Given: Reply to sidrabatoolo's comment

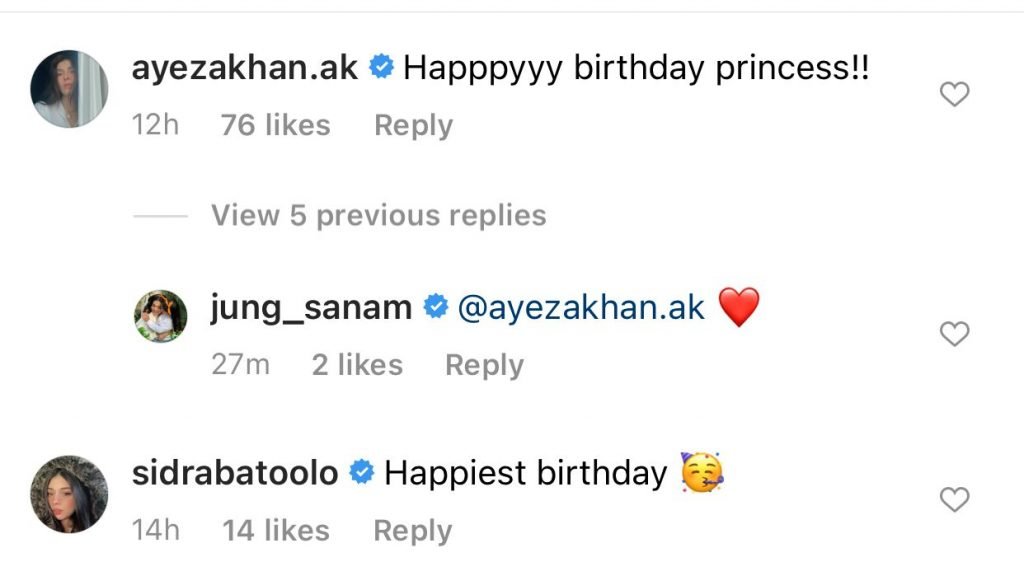Looking at the screenshot, I should [x=412, y=531].
